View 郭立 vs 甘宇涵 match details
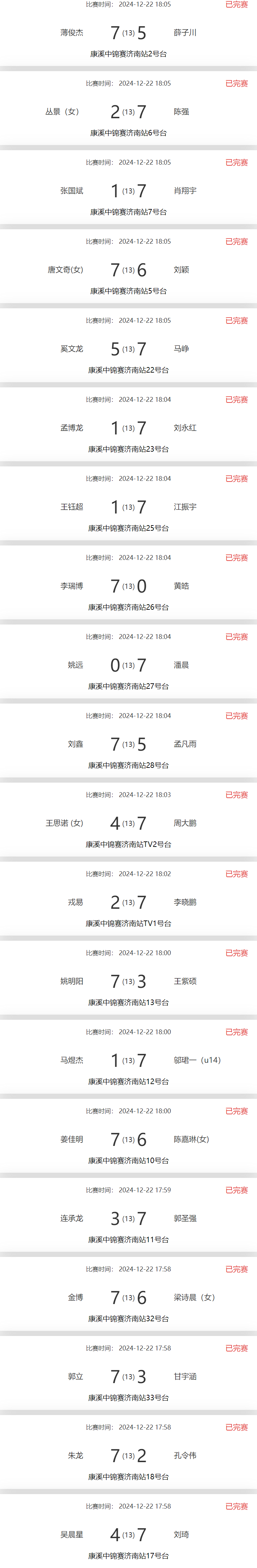The width and height of the screenshot is (257, 1568). pos(128,1377)
